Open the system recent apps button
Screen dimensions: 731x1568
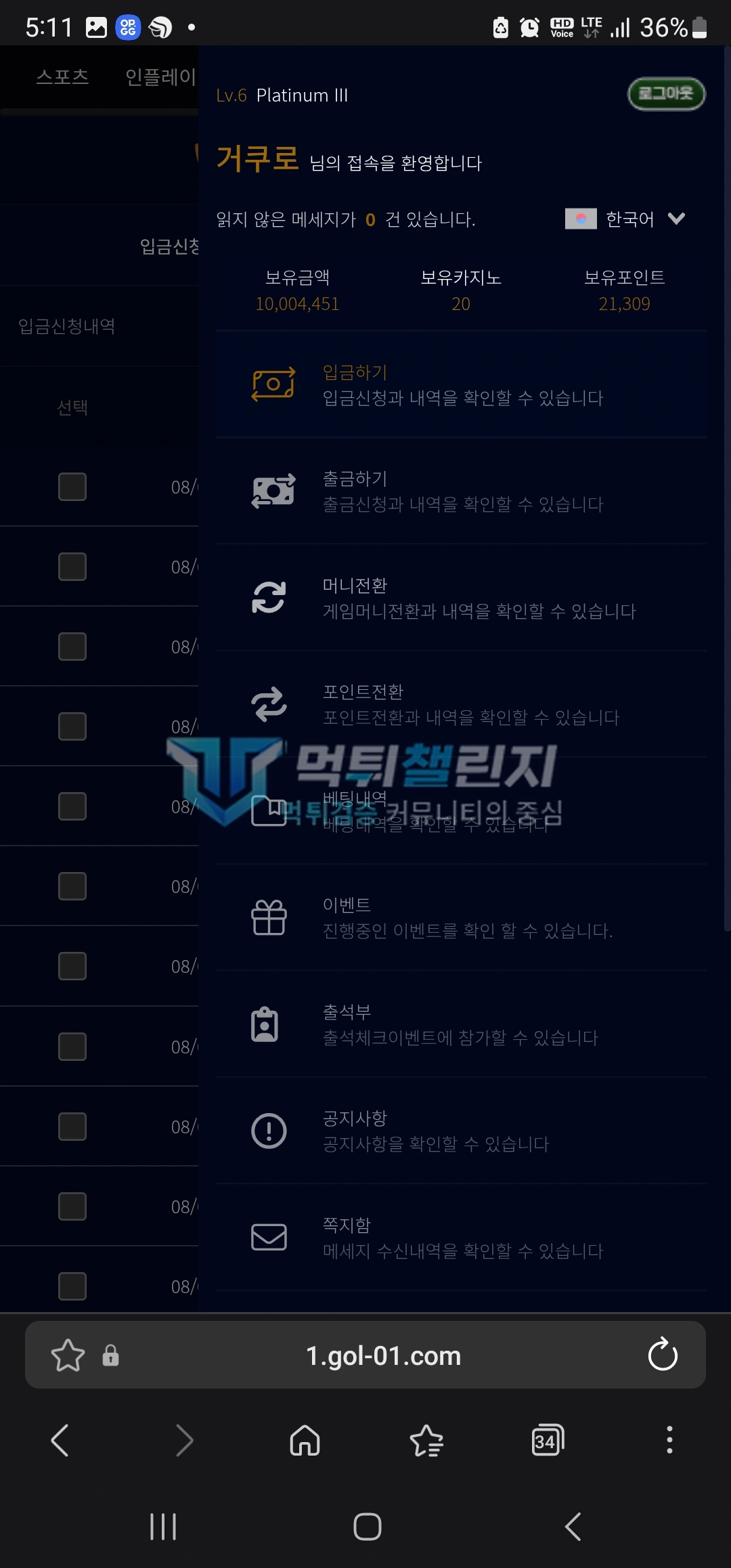click(x=163, y=1527)
